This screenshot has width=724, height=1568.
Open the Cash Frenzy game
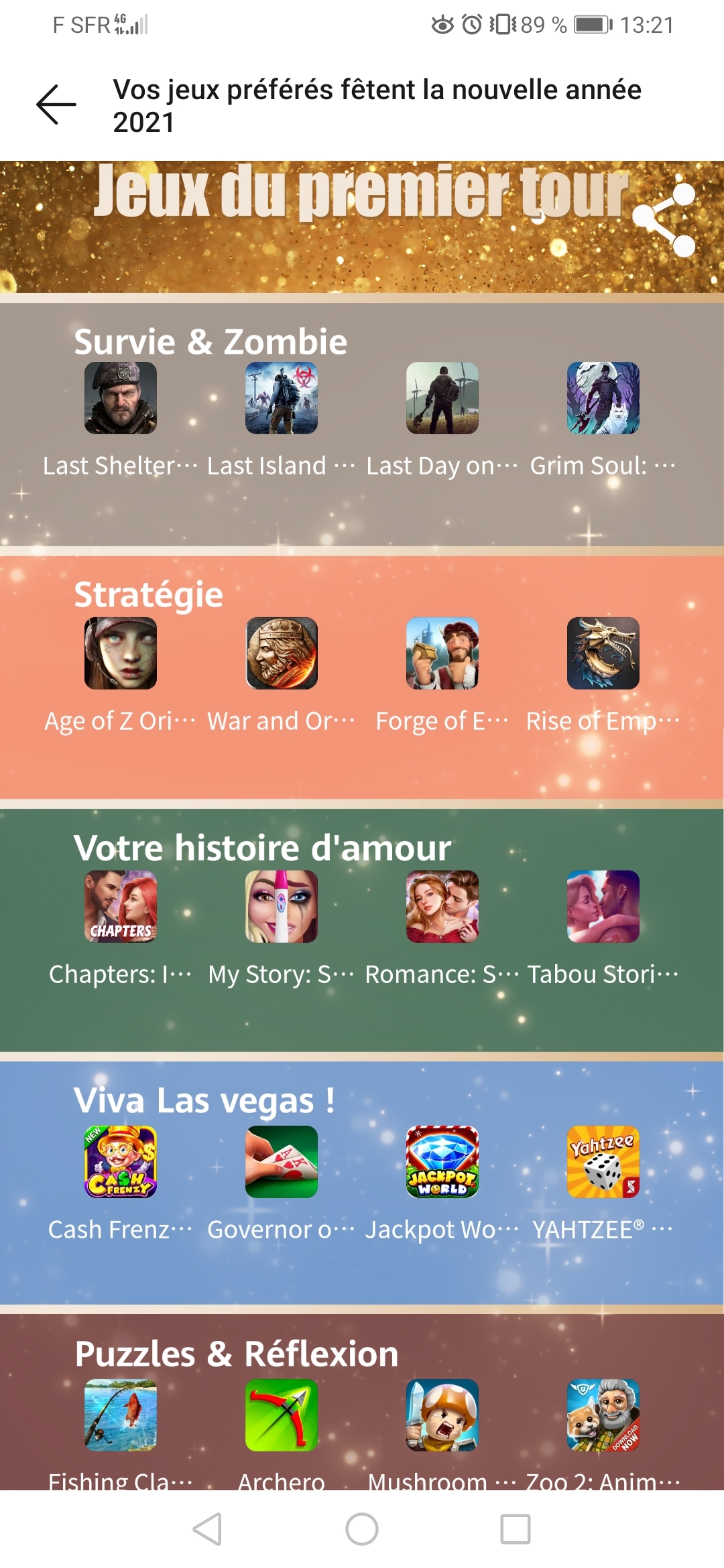[121, 1162]
